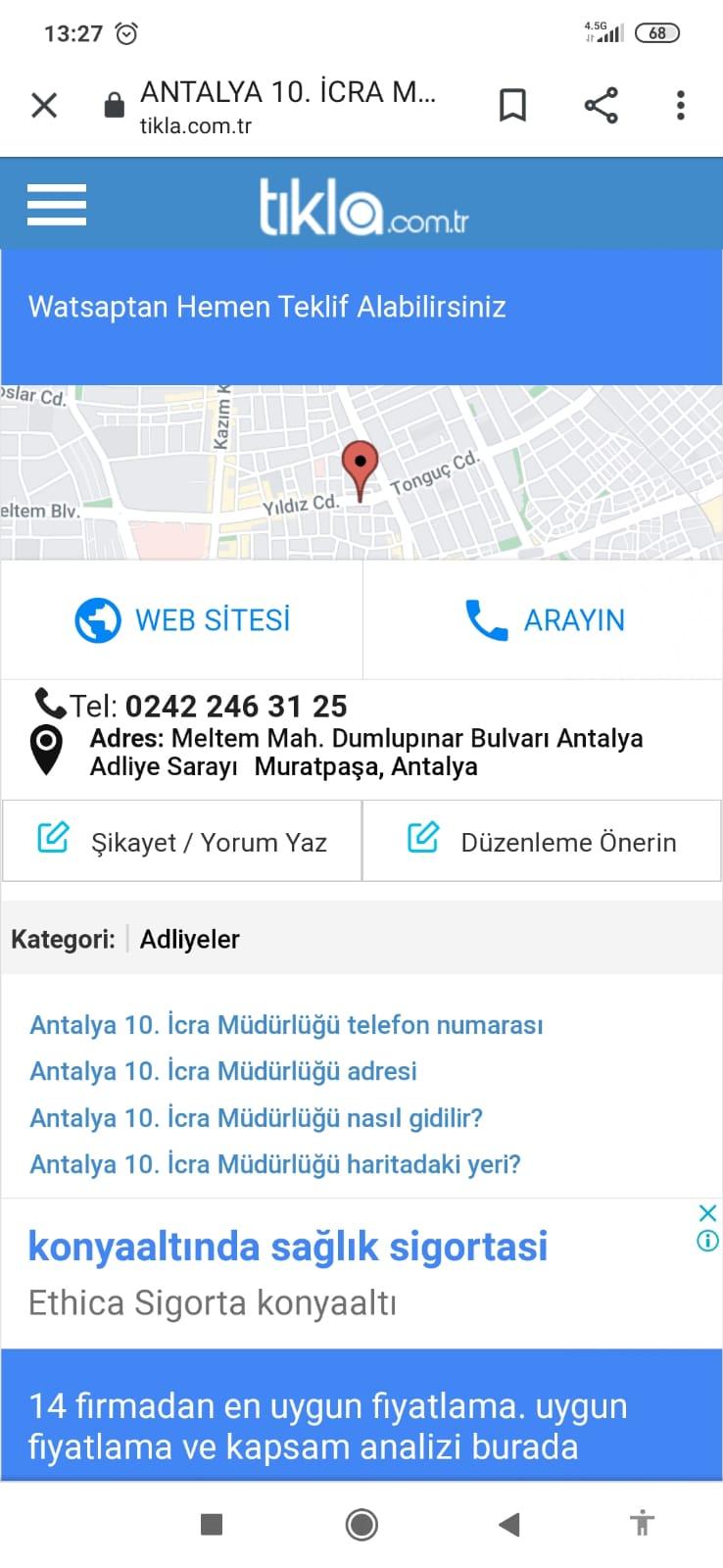
Task: Write a Şikayet / Yorum
Action: click(182, 842)
